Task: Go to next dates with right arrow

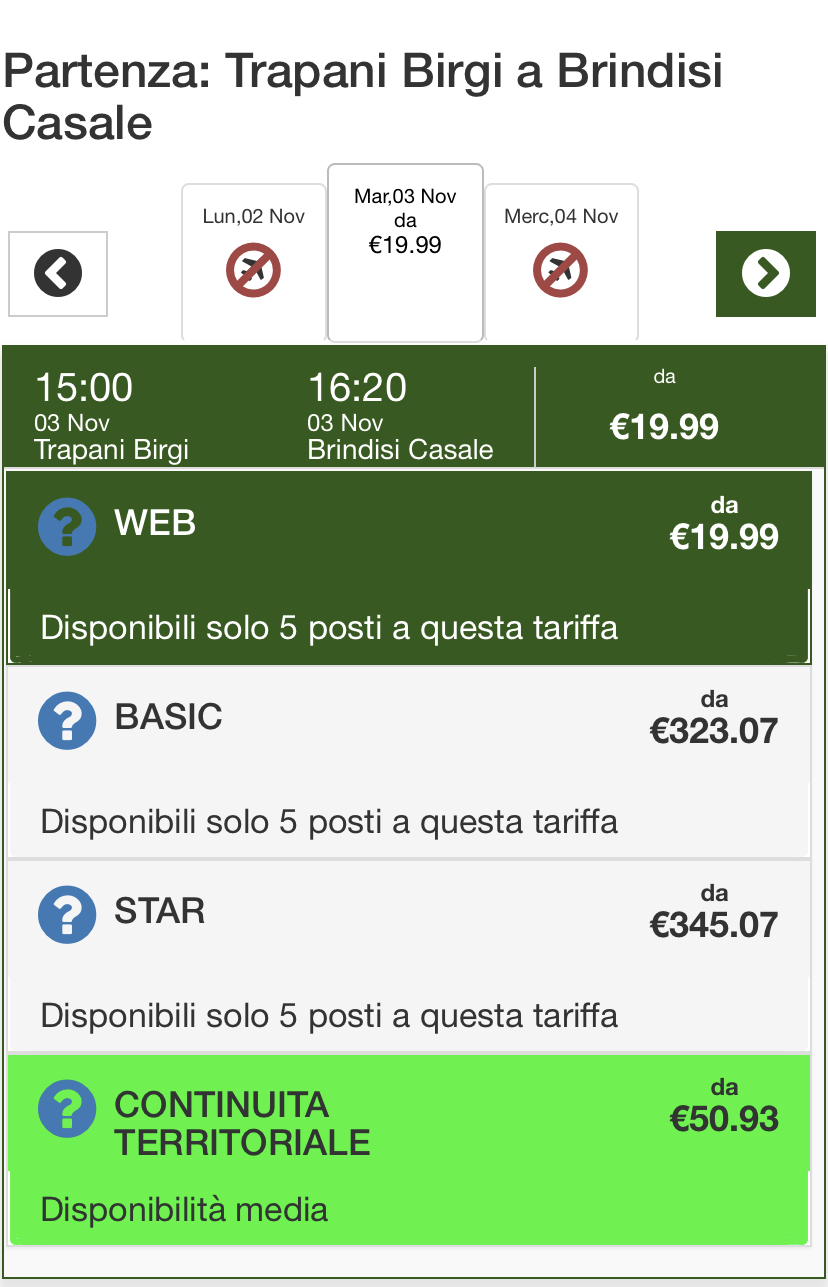Action: click(766, 274)
